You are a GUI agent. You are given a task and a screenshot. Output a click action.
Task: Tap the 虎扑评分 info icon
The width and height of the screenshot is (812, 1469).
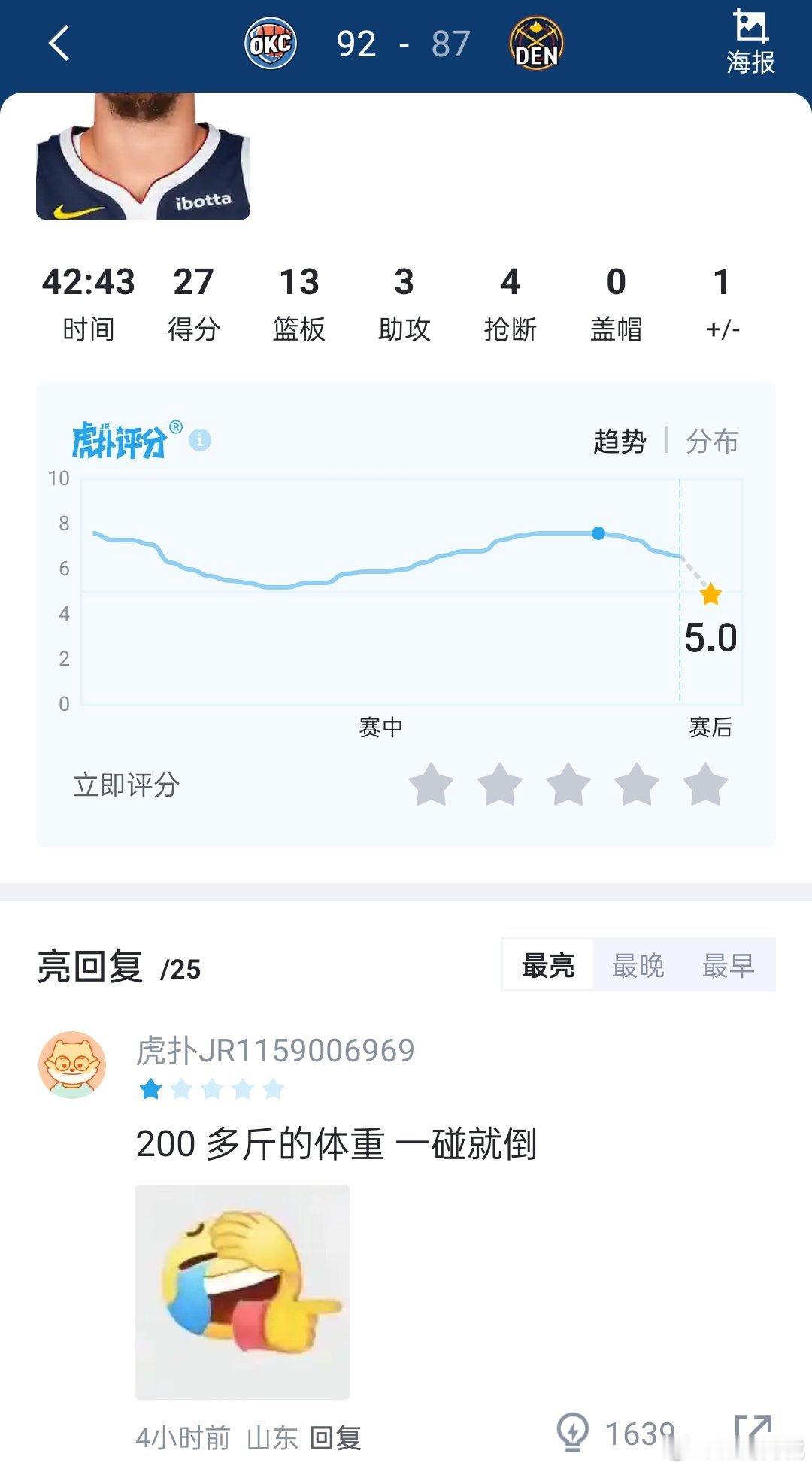(x=200, y=440)
